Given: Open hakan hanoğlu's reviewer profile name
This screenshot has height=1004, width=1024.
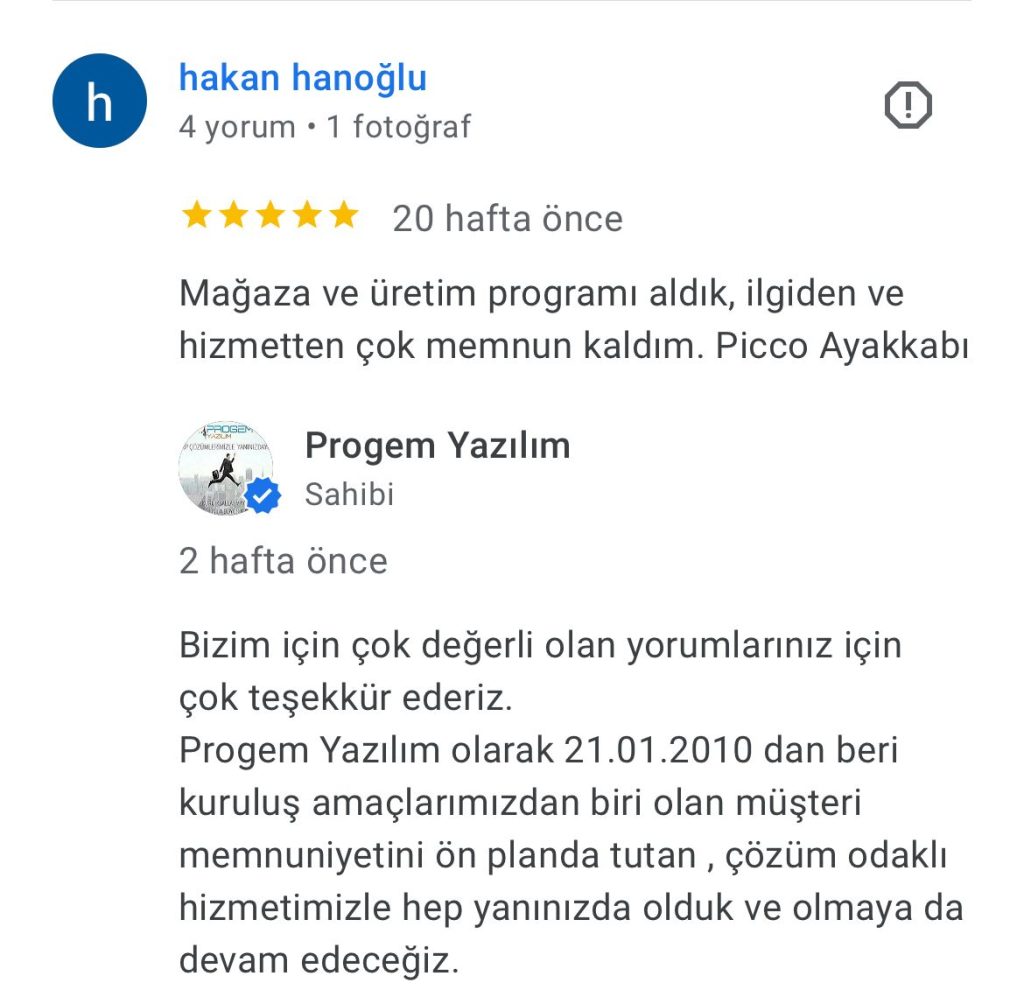Looking at the screenshot, I should (x=302, y=78).
